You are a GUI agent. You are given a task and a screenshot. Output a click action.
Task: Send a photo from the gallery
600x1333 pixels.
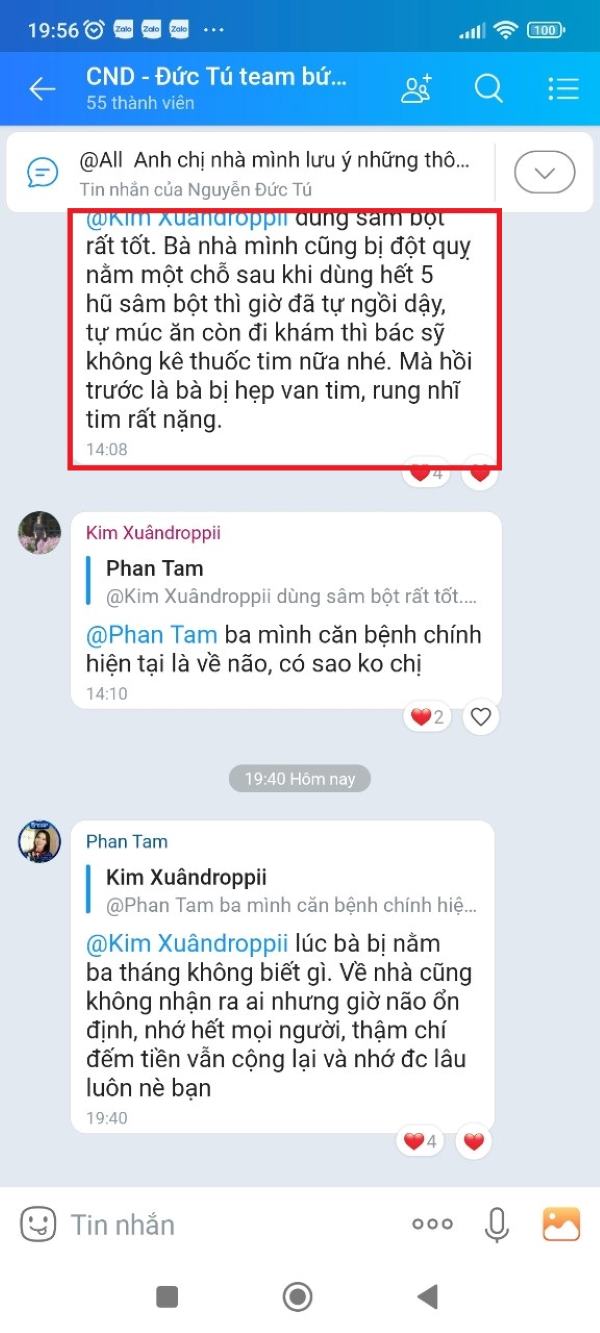click(x=561, y=1223)
